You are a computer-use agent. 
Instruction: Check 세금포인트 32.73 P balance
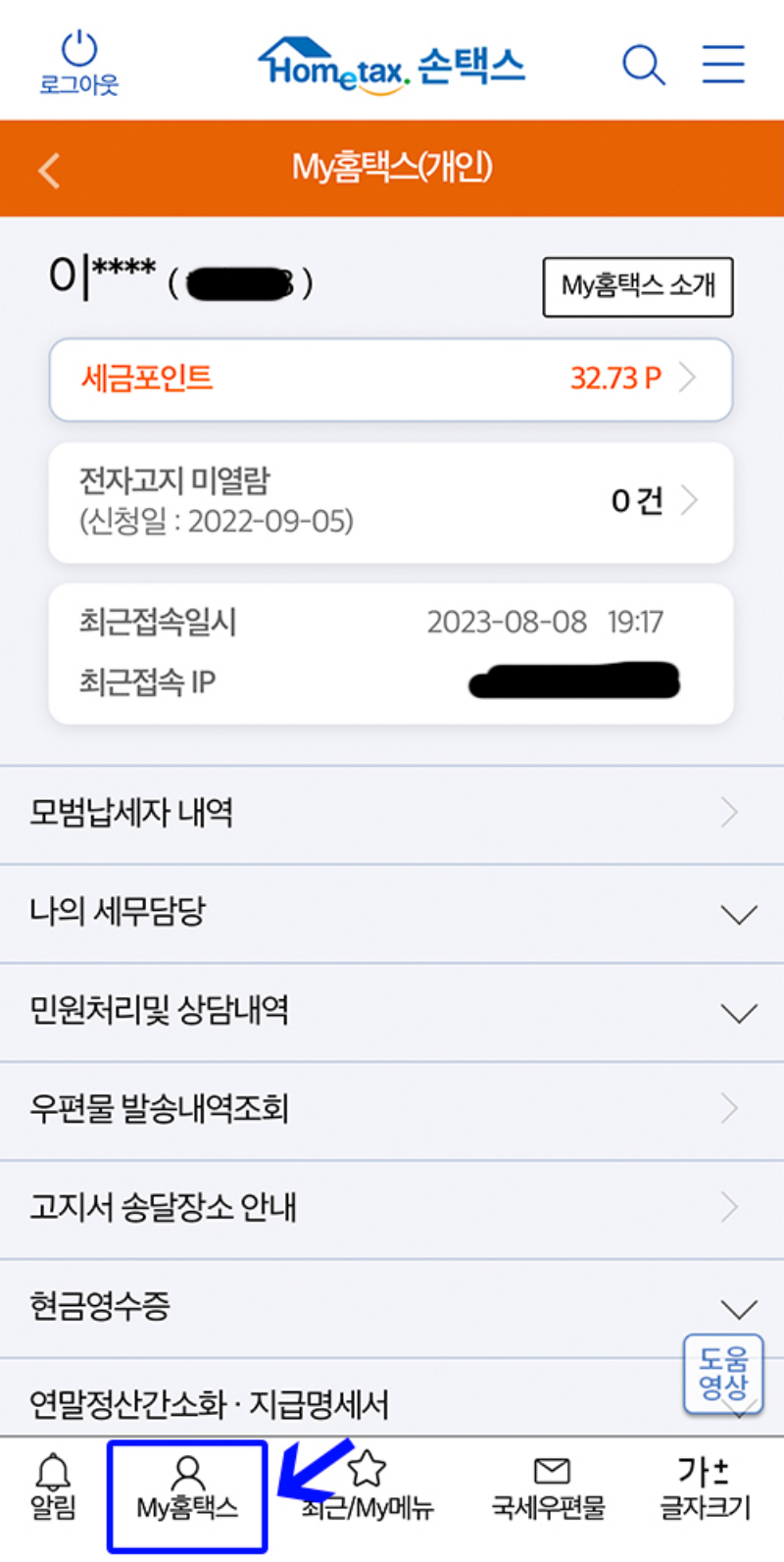[390, 379]
